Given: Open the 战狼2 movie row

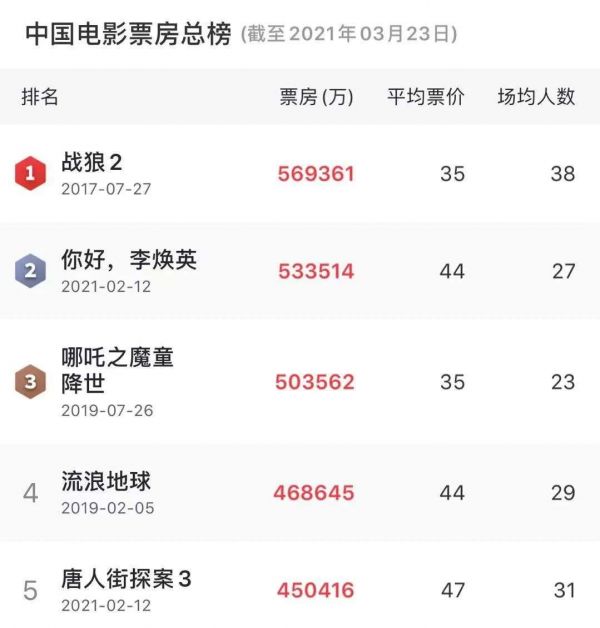Looking at the screenshot, I should tap(92, 163).
